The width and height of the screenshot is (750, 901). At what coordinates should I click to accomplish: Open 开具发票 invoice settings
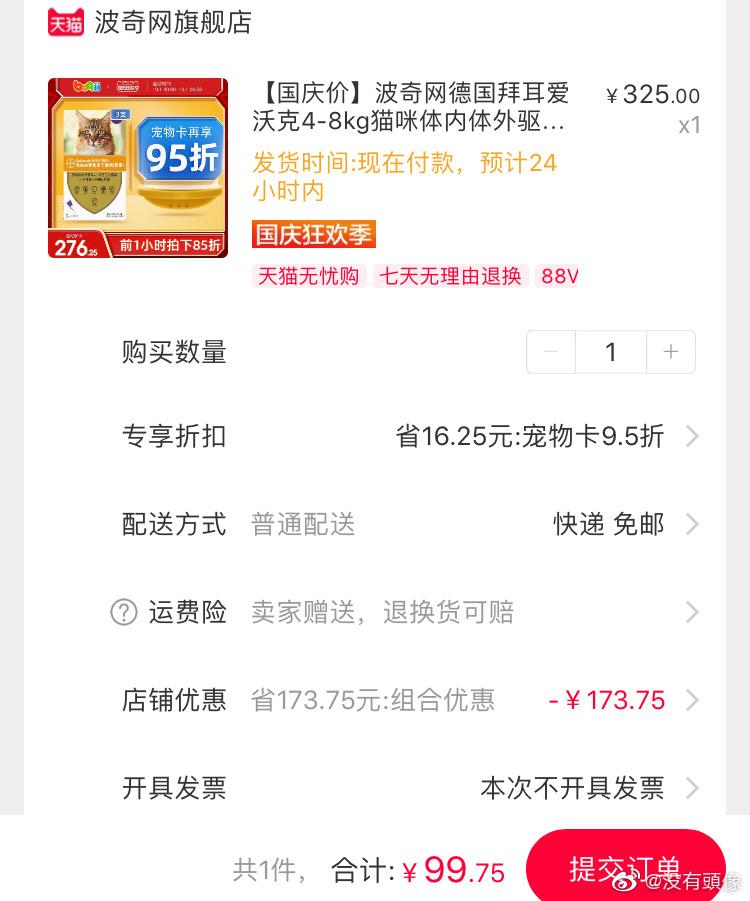click(585, 788)
